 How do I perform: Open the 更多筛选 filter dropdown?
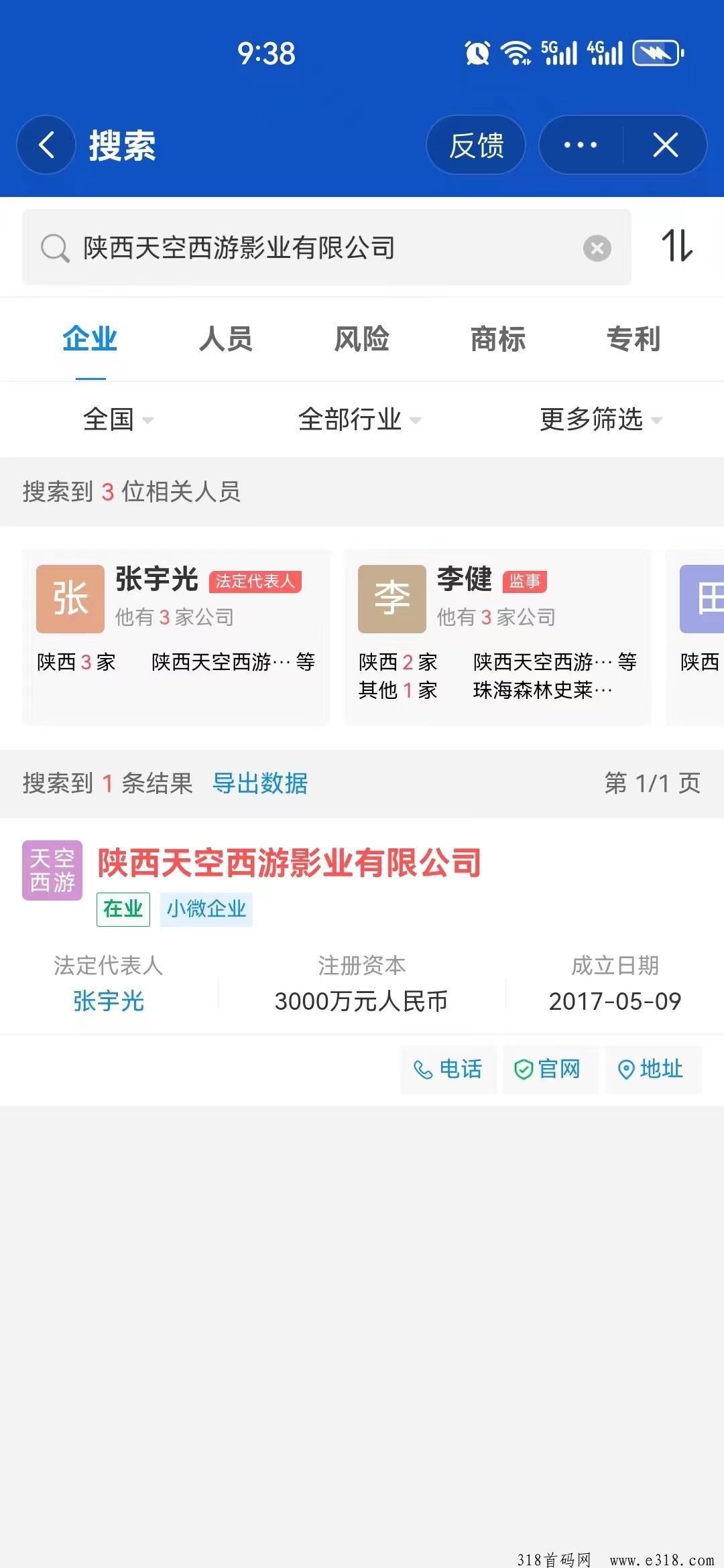pos(601,420)
